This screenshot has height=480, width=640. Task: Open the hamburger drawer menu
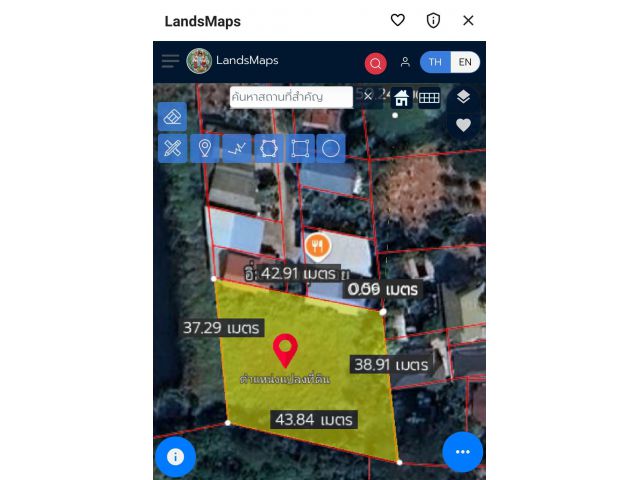pyautogui.click(x=170, y=61)
